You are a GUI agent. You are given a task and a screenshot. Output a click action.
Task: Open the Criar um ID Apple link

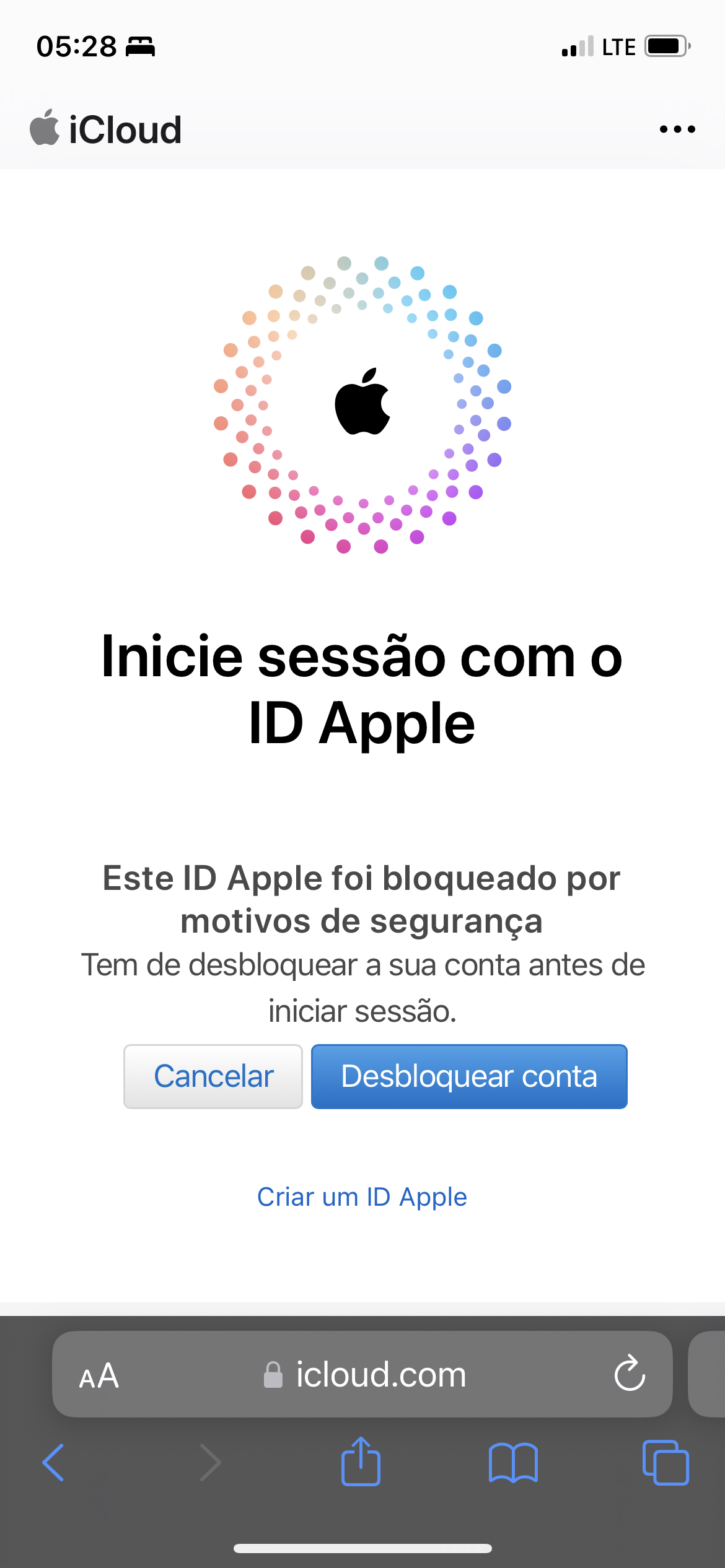[x=362, y=1196]
